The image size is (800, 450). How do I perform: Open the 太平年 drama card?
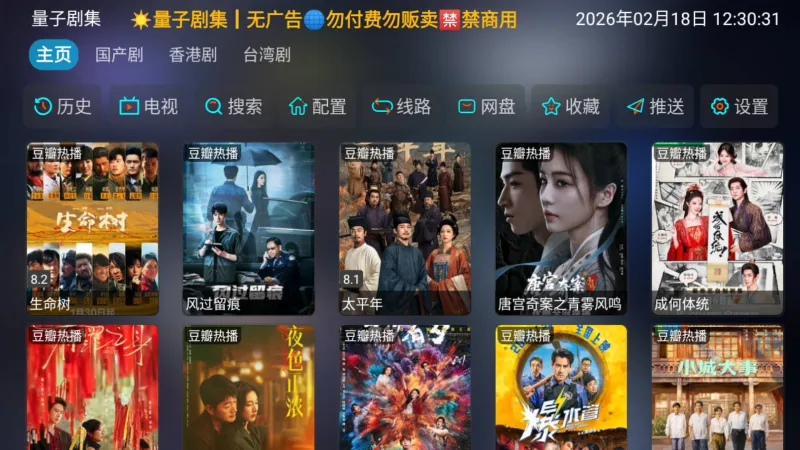(405, 228)
